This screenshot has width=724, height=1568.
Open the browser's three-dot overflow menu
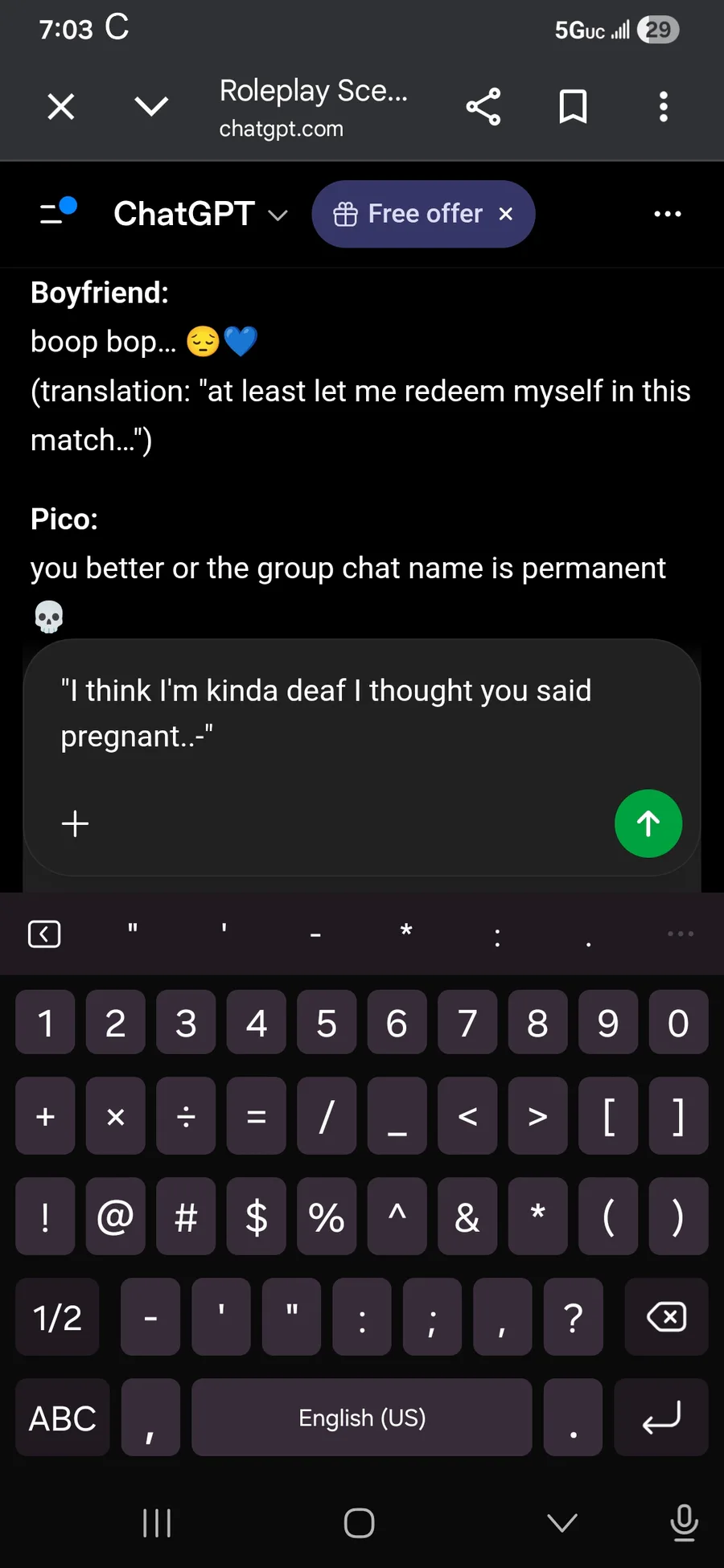663,106
